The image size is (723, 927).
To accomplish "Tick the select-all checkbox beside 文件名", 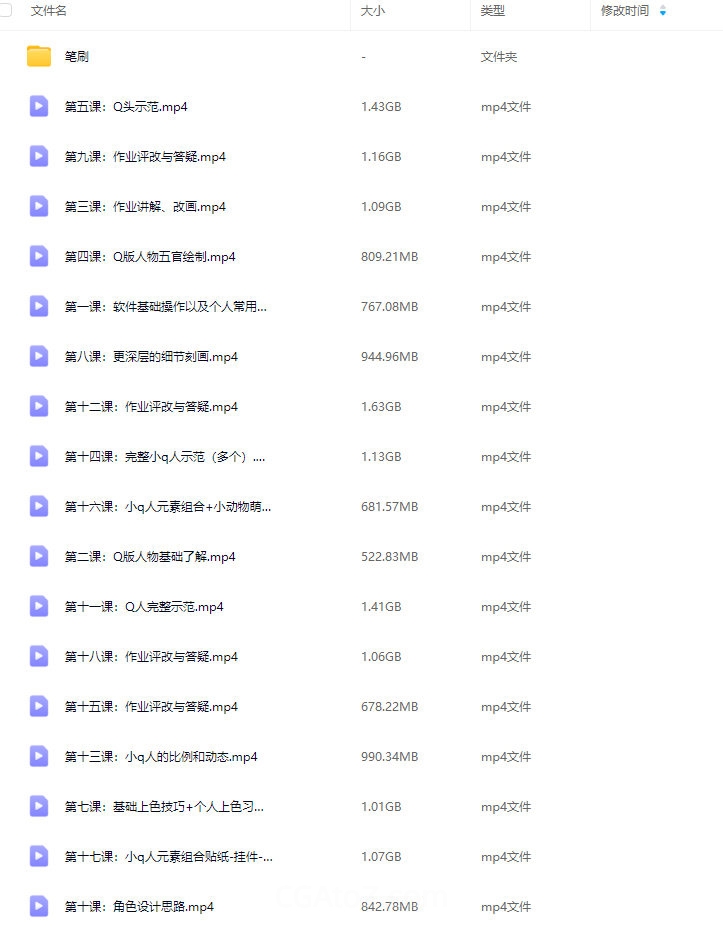I will pyautogui.click(x=6, y=11).
